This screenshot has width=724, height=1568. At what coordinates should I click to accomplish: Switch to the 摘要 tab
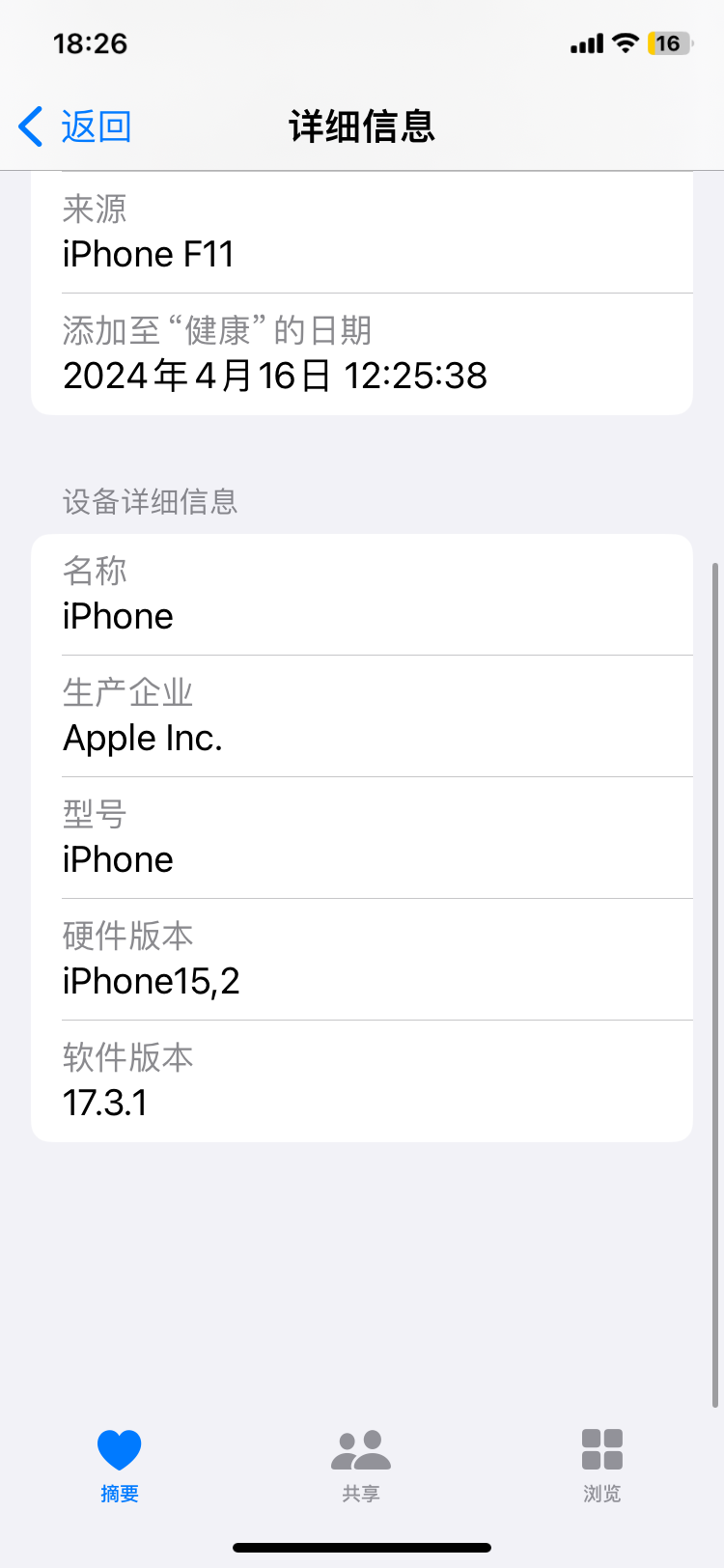120,1464
